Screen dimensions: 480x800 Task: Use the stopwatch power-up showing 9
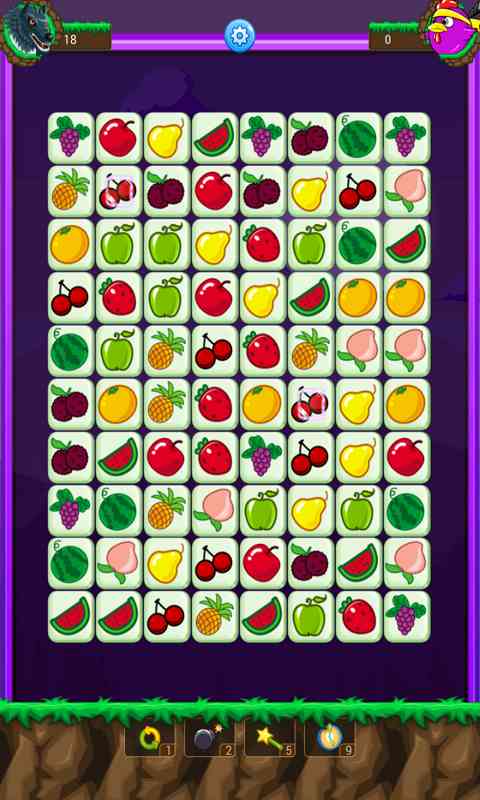(x=330, y=738)
